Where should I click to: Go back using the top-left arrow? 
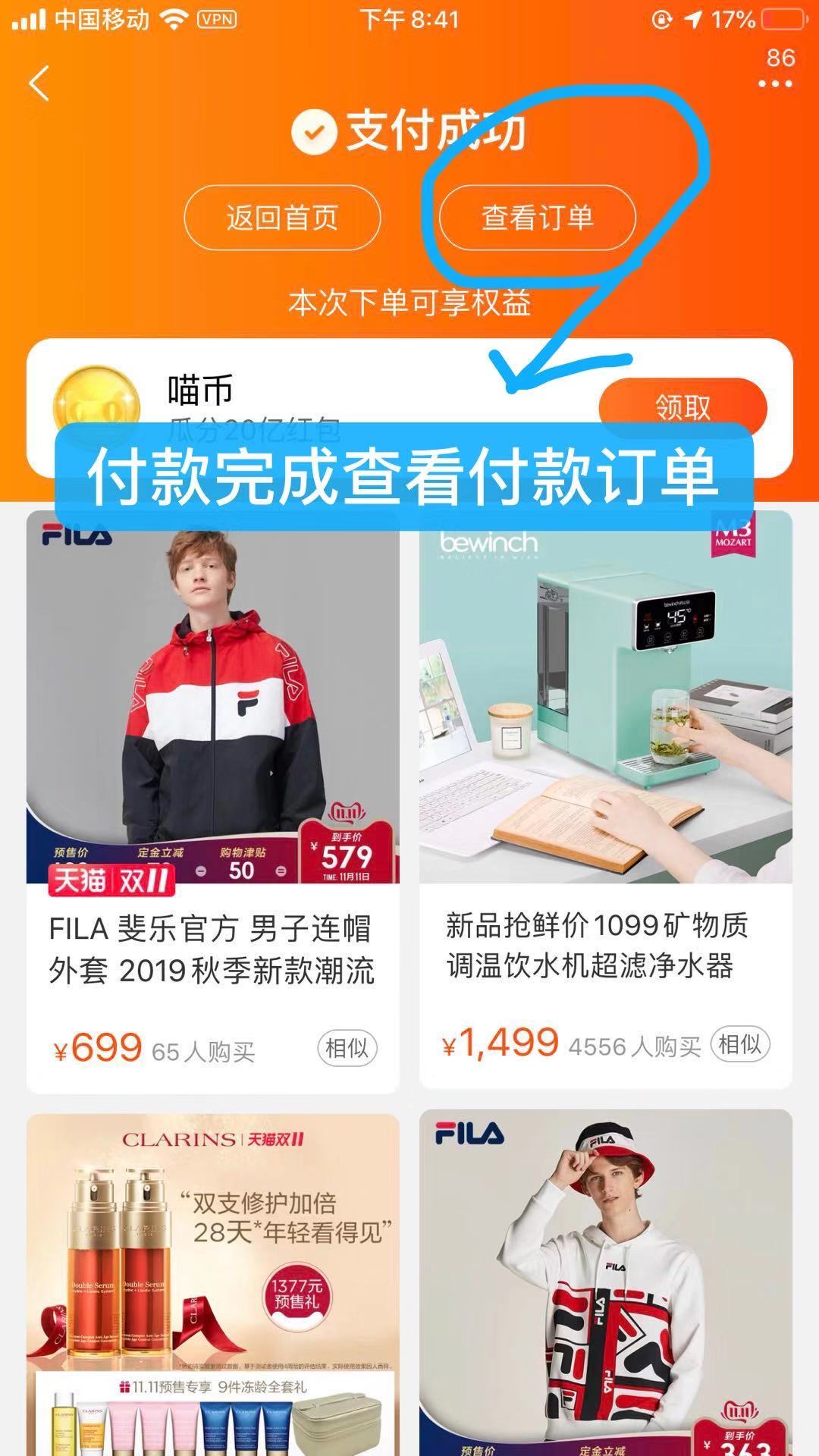tap(39, 83)
